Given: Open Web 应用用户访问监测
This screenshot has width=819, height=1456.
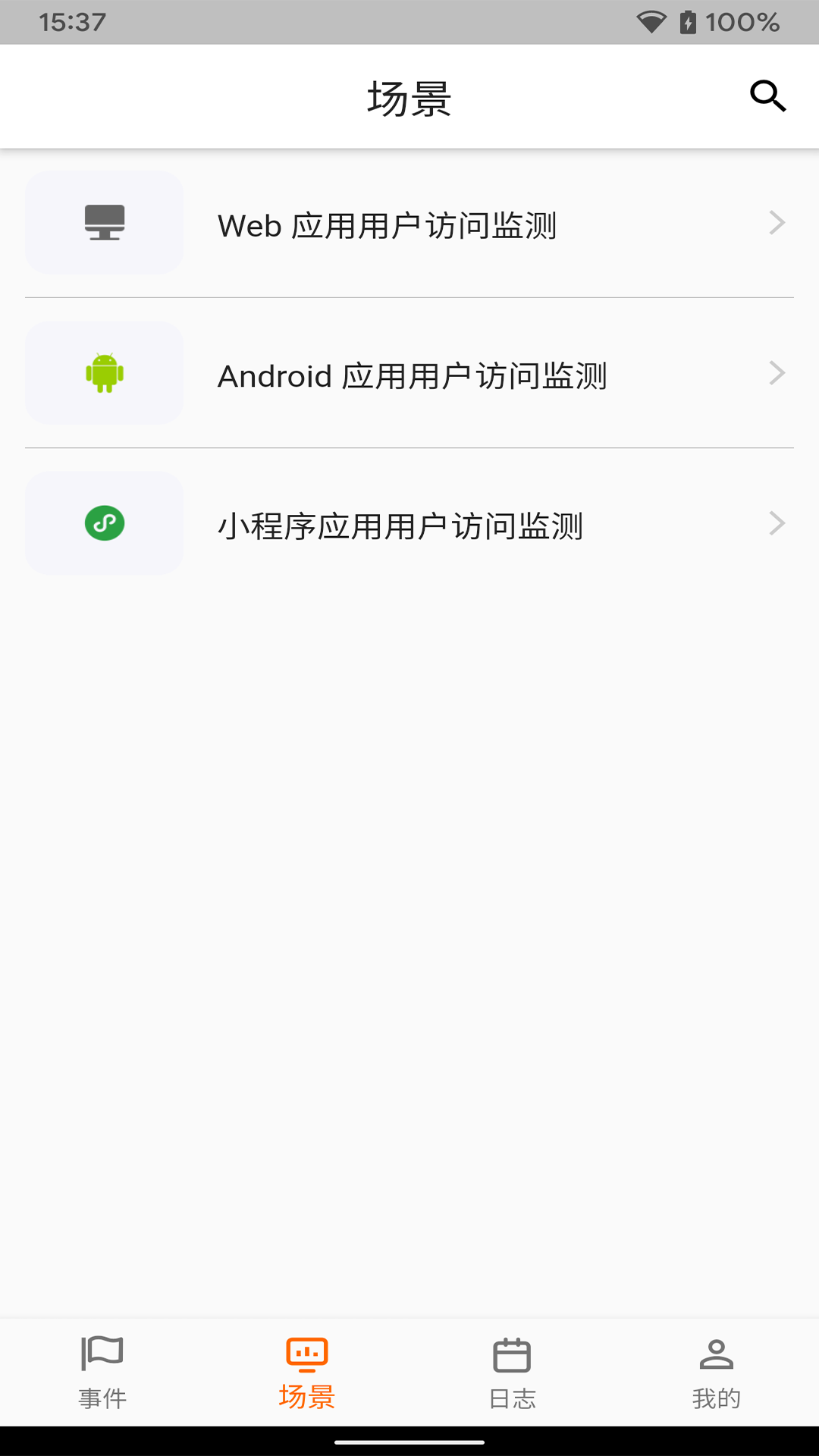Looking at the screenshot, I should point(409,222).
